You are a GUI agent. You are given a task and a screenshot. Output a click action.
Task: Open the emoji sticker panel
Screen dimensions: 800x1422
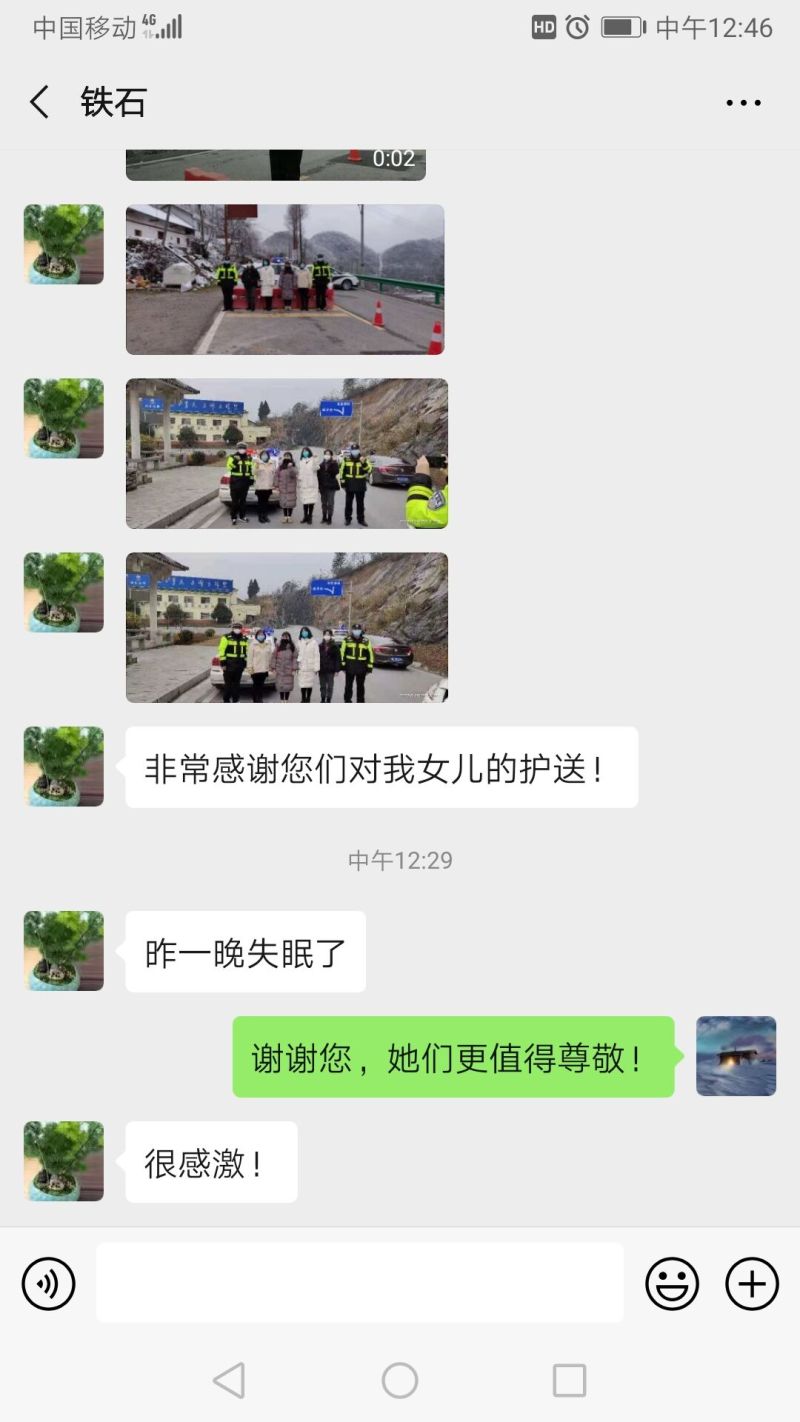pyautogui.click(x=672, y=1283)
